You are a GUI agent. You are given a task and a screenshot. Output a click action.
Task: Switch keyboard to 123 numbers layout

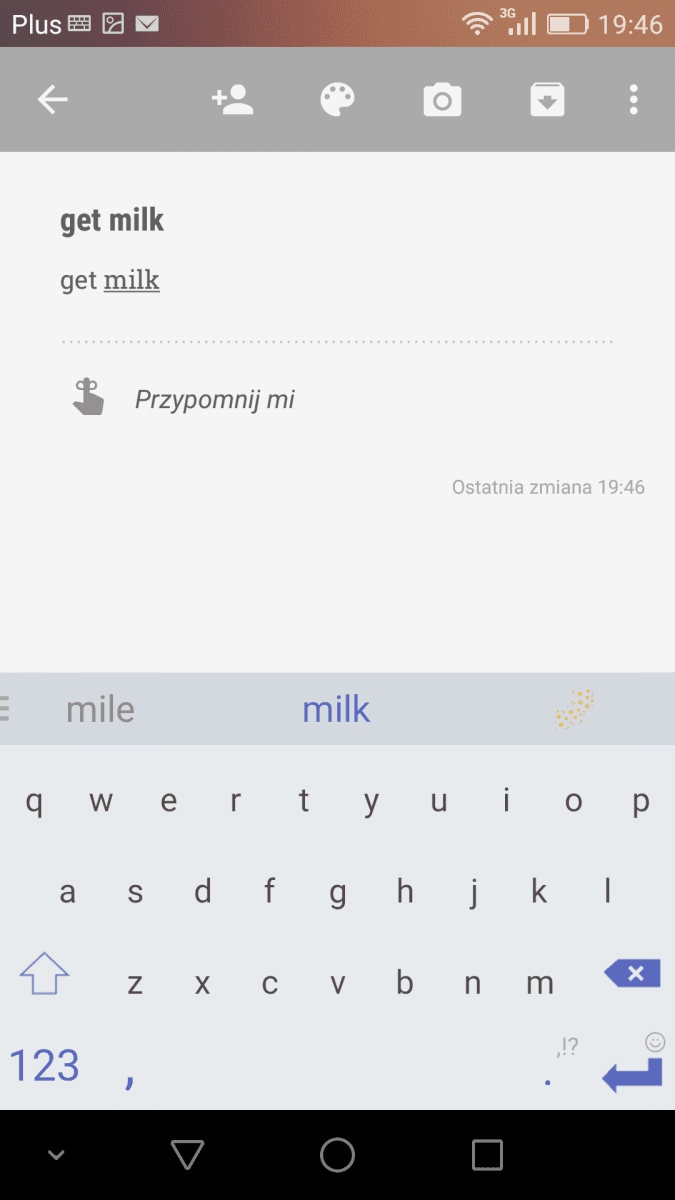(44, 1066)
